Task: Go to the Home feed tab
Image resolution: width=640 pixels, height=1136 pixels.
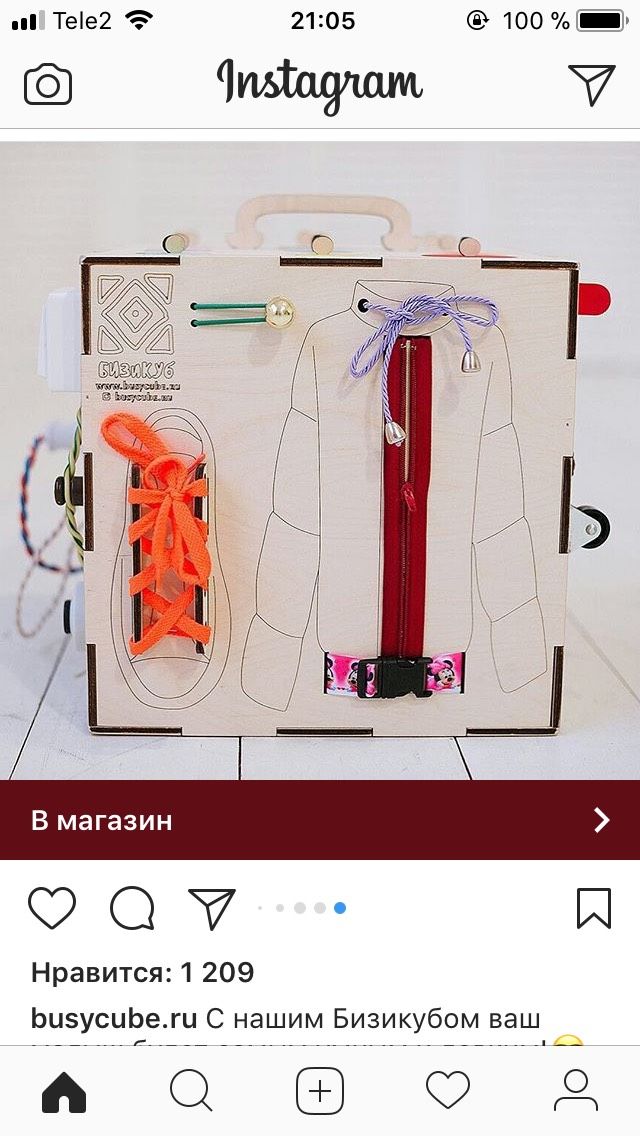Action: tap(64, 1091)
